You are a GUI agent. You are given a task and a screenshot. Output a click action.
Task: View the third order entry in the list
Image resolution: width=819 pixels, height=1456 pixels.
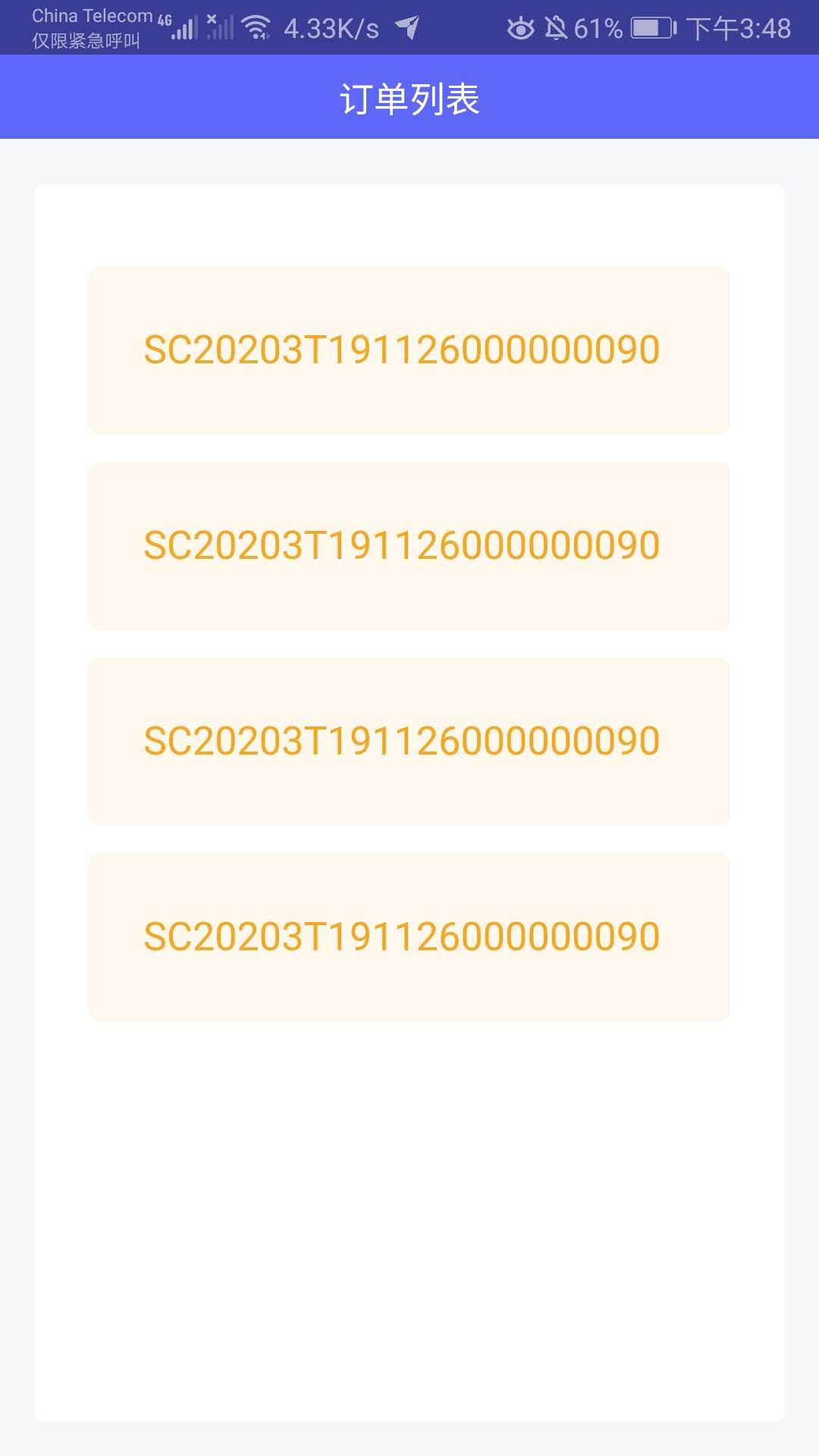coord(409,741)
